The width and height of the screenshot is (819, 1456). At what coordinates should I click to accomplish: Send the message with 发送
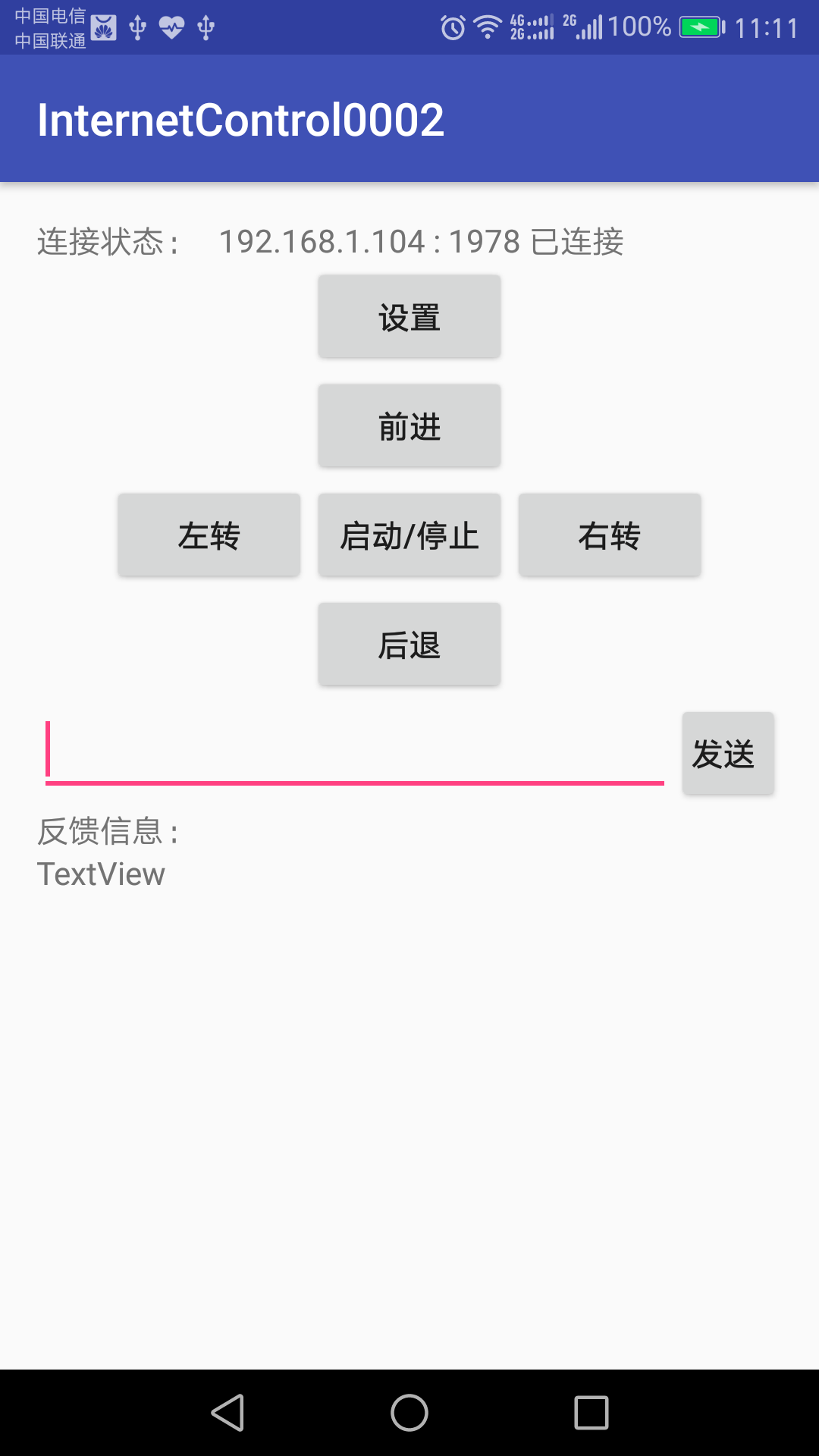728,753
